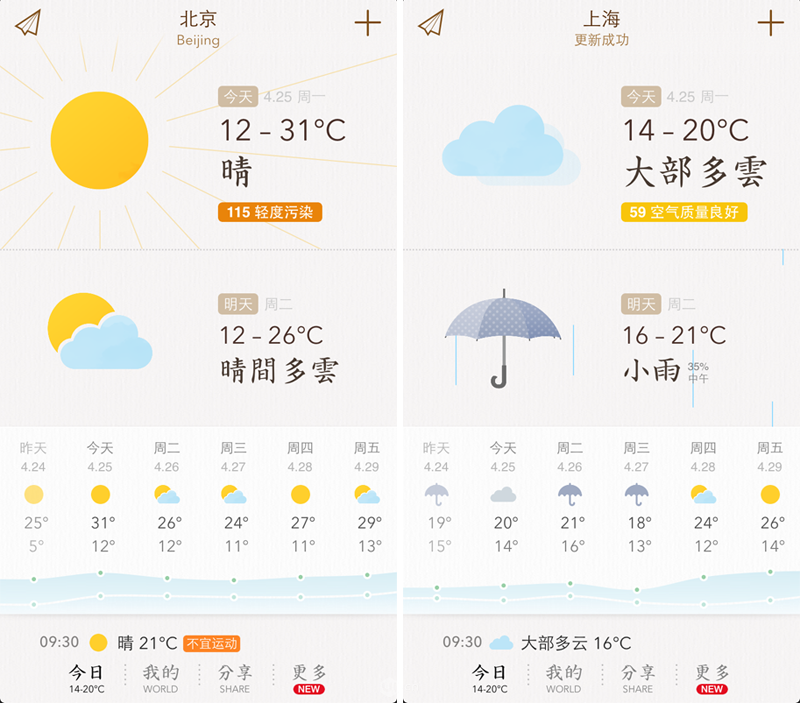Open 更多 tab on the Shanghai screen
The height and width of the screenshot is (703, 800).
coord(712,678)
